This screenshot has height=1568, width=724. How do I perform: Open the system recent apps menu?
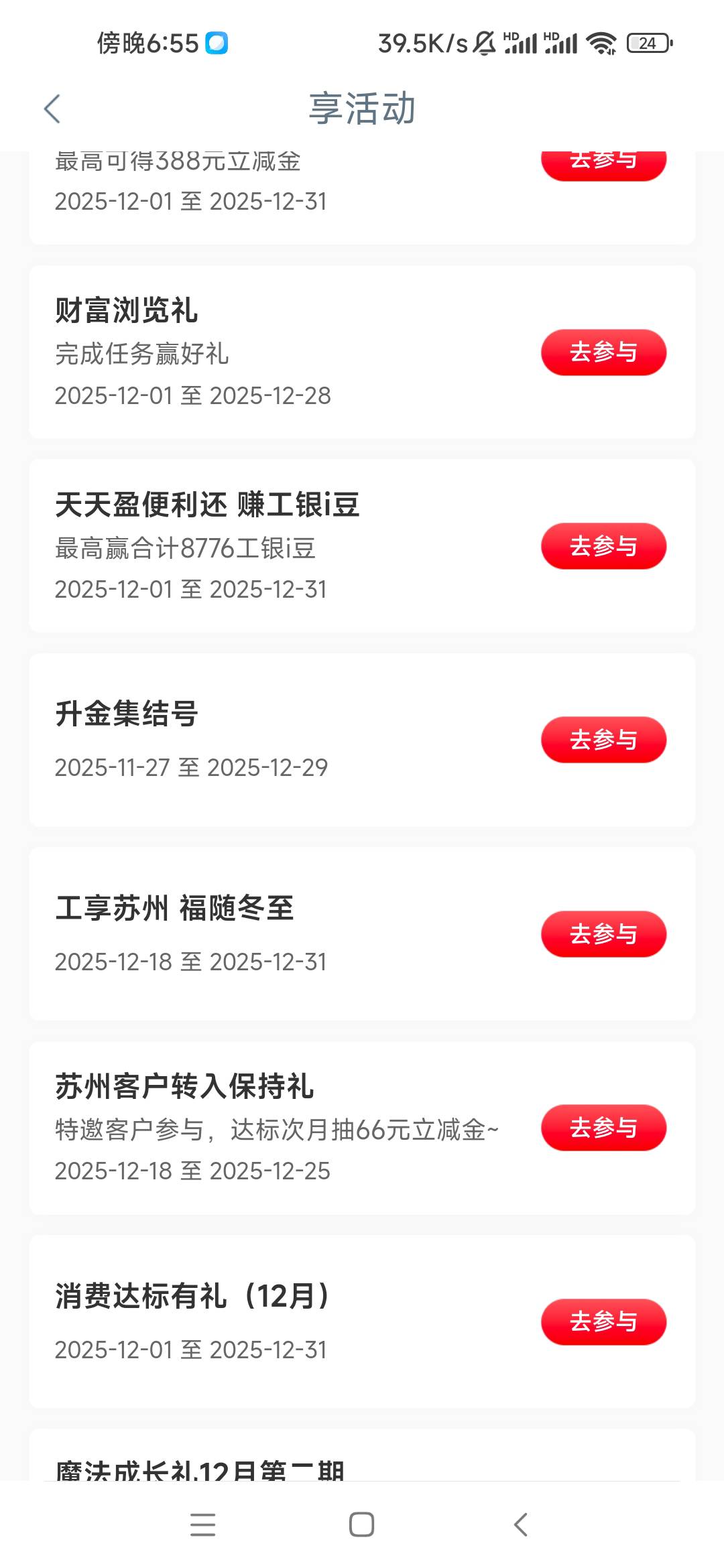click(x=202, y=1524)
